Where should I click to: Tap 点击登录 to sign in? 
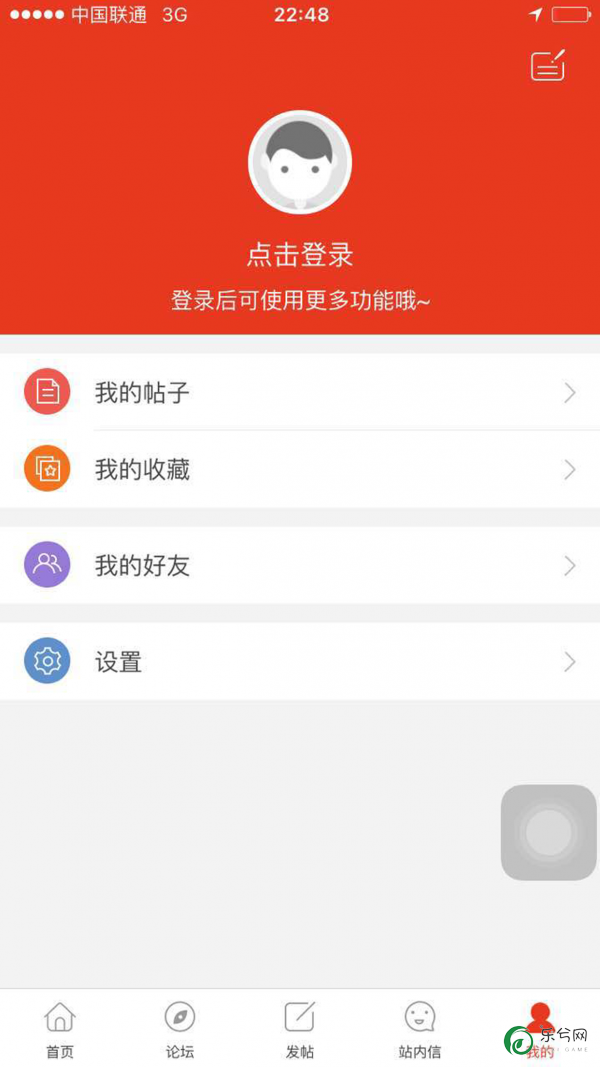[300, 255]
